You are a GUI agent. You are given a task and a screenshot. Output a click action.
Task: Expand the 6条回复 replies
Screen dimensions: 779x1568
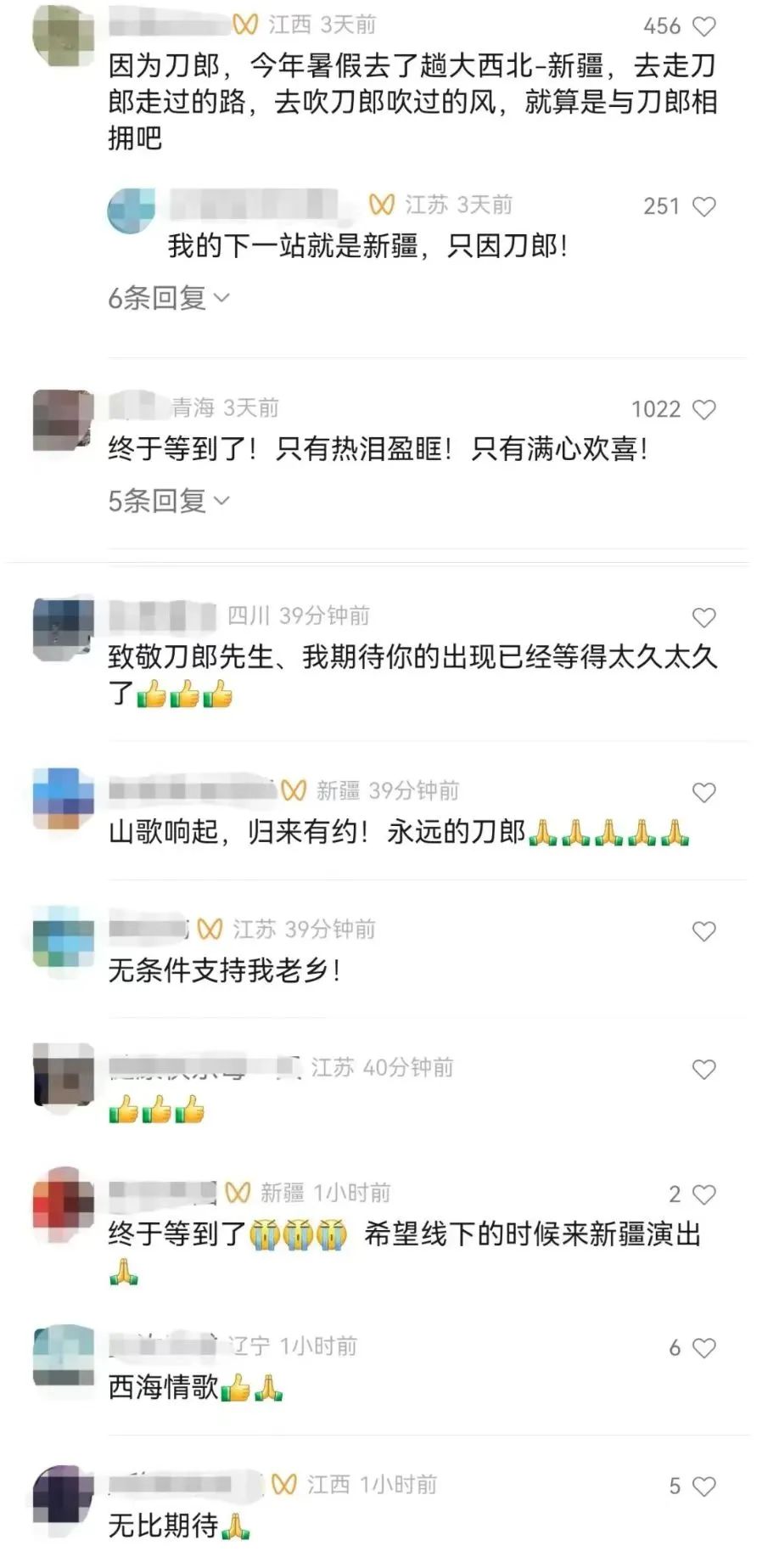point(168,298)
